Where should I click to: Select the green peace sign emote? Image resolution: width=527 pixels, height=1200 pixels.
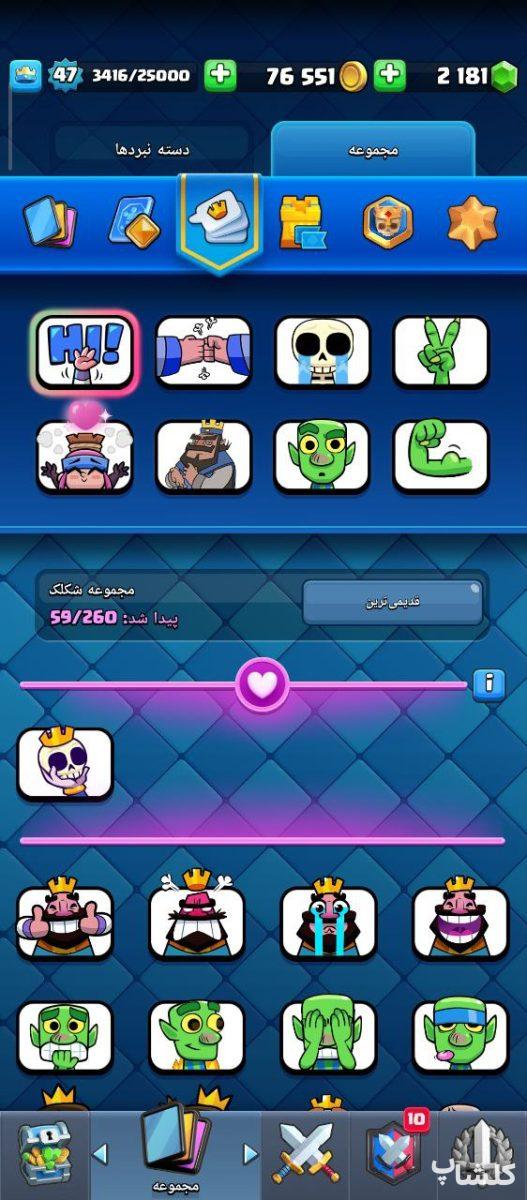point(441,351)
